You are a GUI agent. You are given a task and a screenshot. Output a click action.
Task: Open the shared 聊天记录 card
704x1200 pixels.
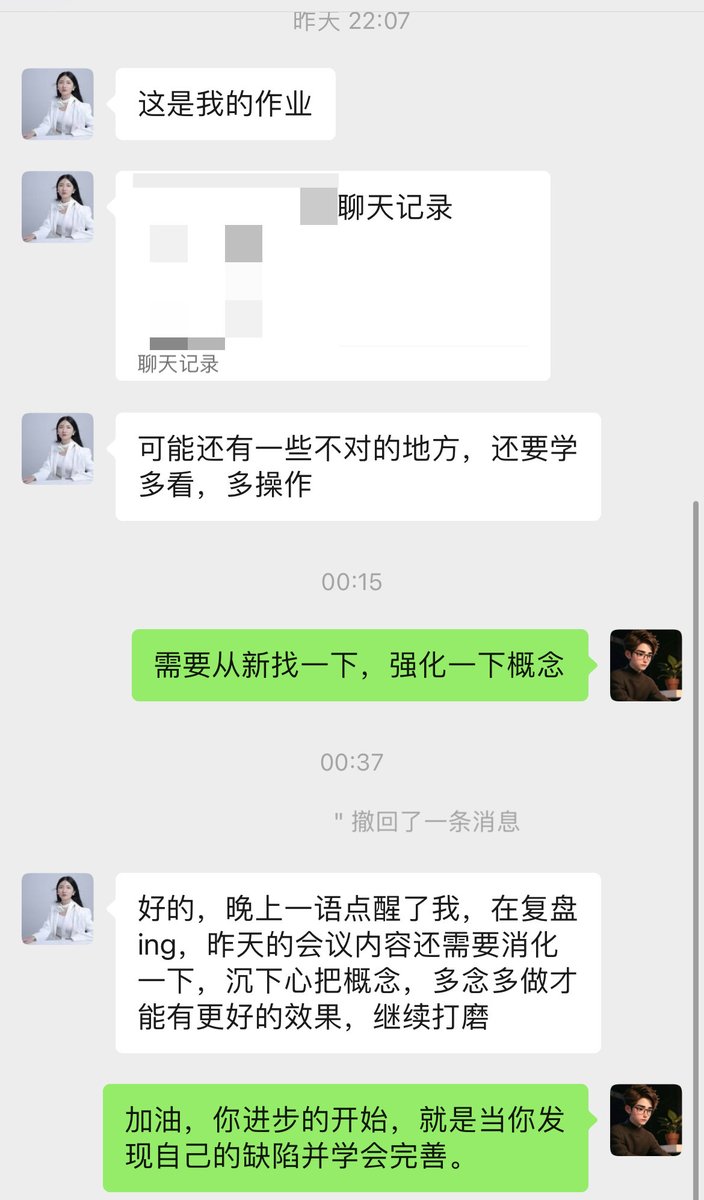(332, 275)
